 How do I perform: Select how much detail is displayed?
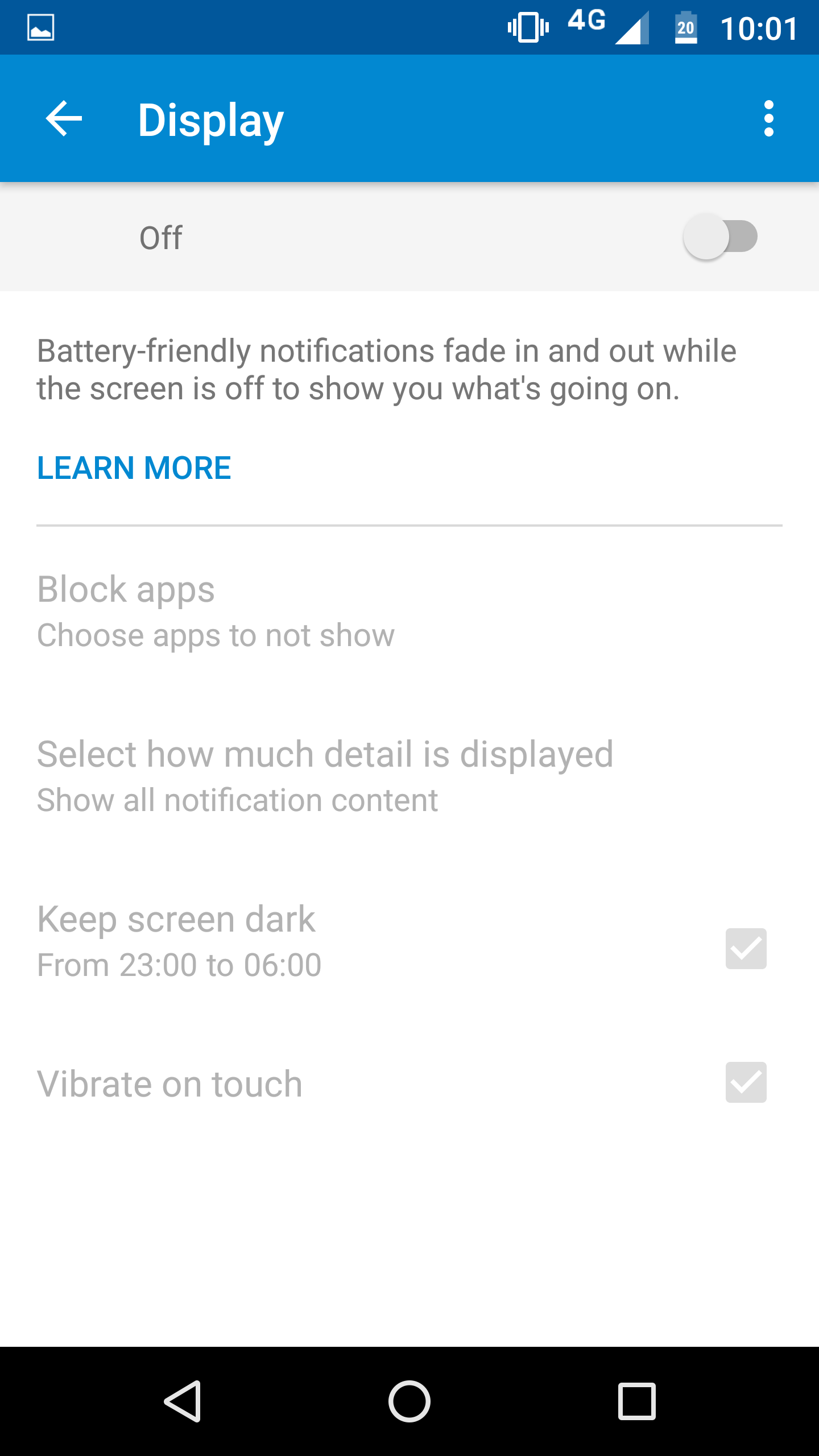click(x=325, y=776)
